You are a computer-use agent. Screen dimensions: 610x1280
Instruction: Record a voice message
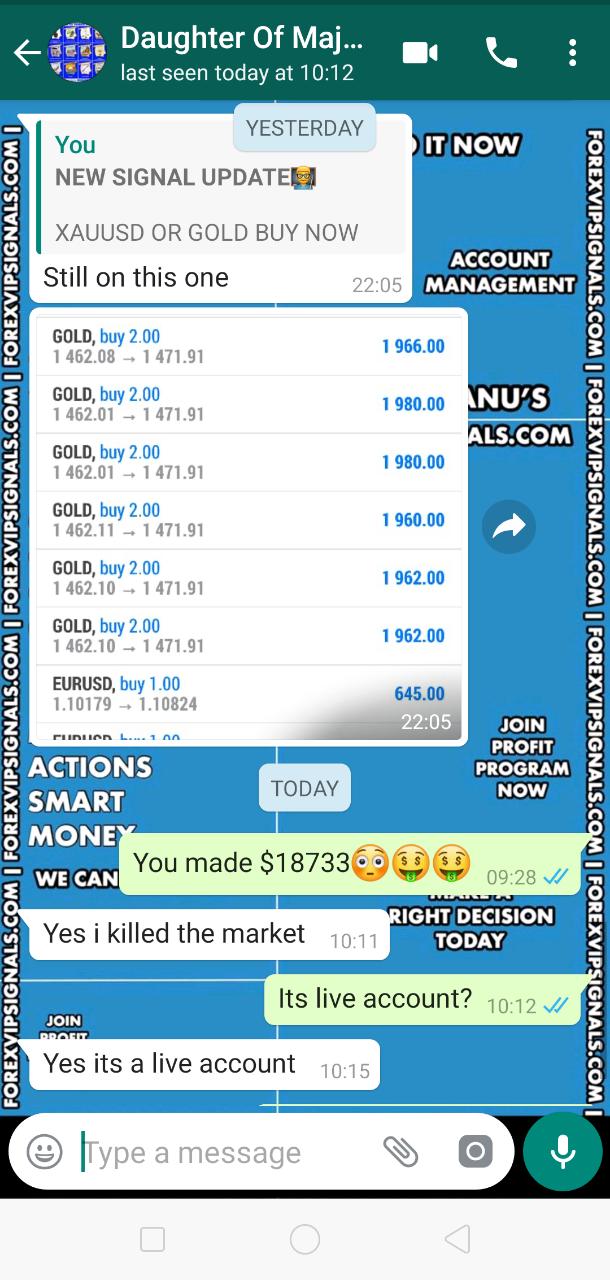[x=562, y=1152]
